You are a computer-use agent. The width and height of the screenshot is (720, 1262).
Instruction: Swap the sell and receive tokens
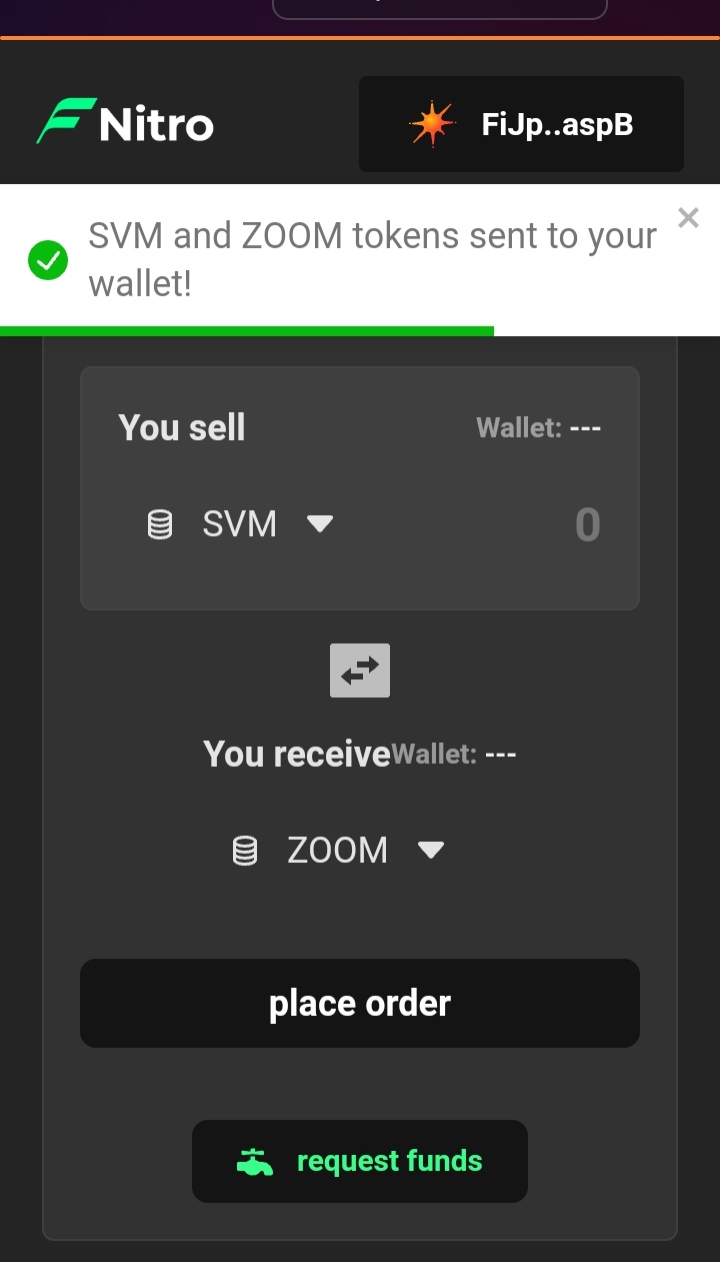[x=360, y=670]
